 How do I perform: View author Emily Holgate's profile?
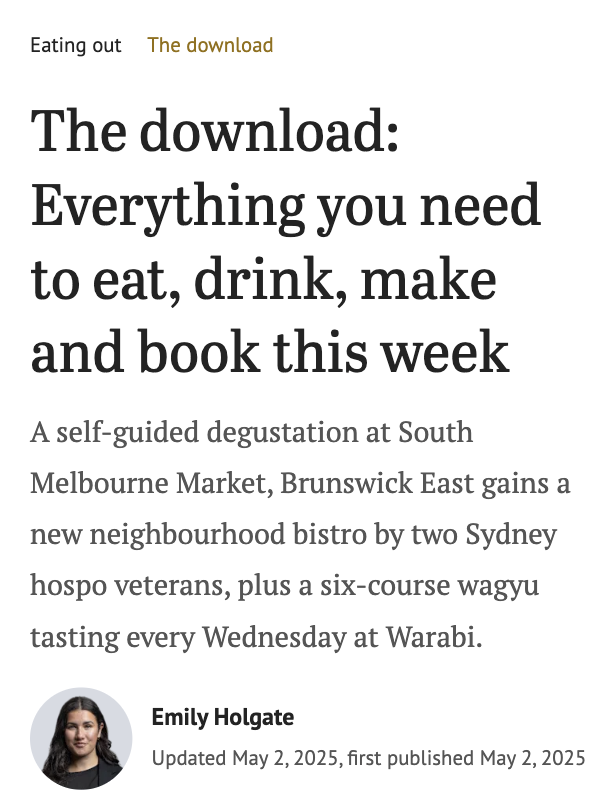(223, 717)
